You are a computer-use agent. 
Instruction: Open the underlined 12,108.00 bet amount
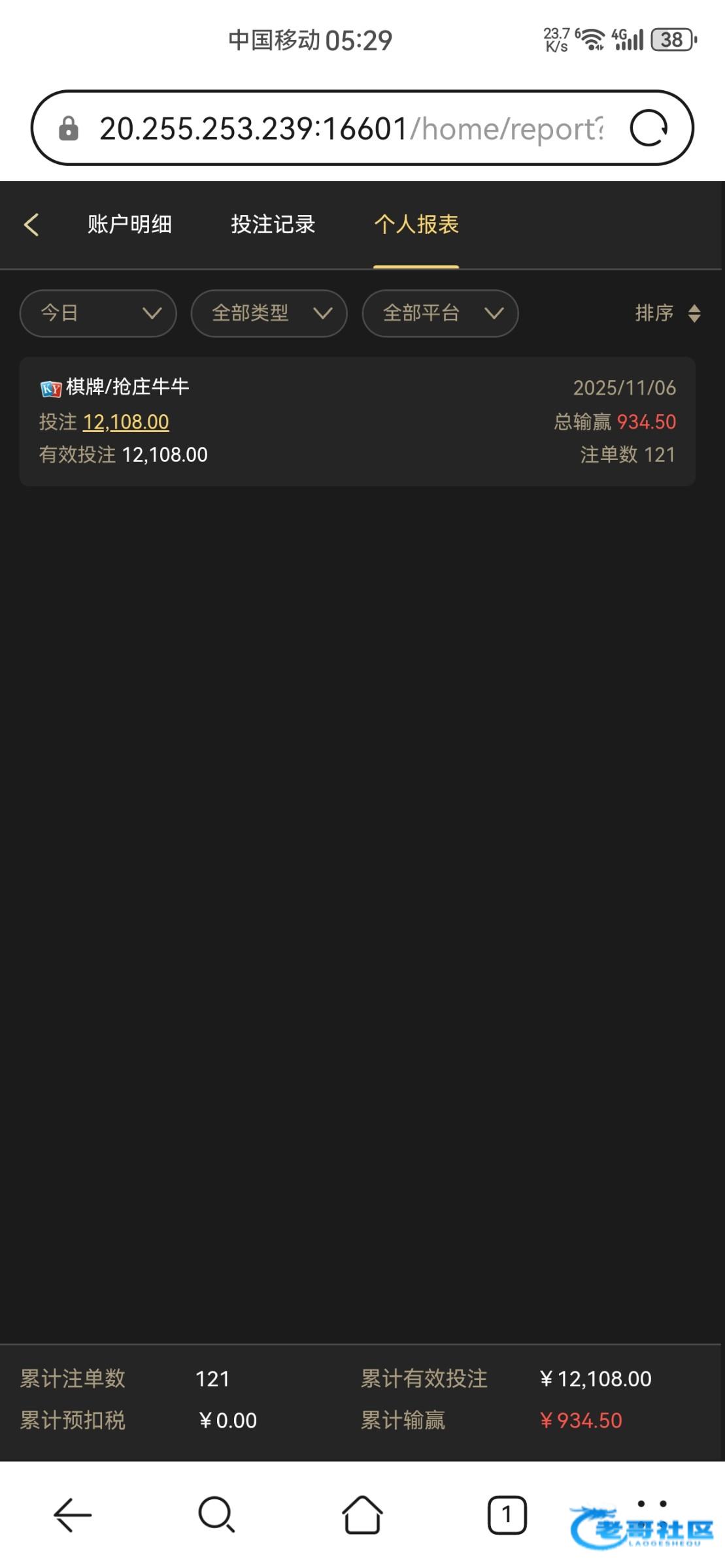[126, 422]
